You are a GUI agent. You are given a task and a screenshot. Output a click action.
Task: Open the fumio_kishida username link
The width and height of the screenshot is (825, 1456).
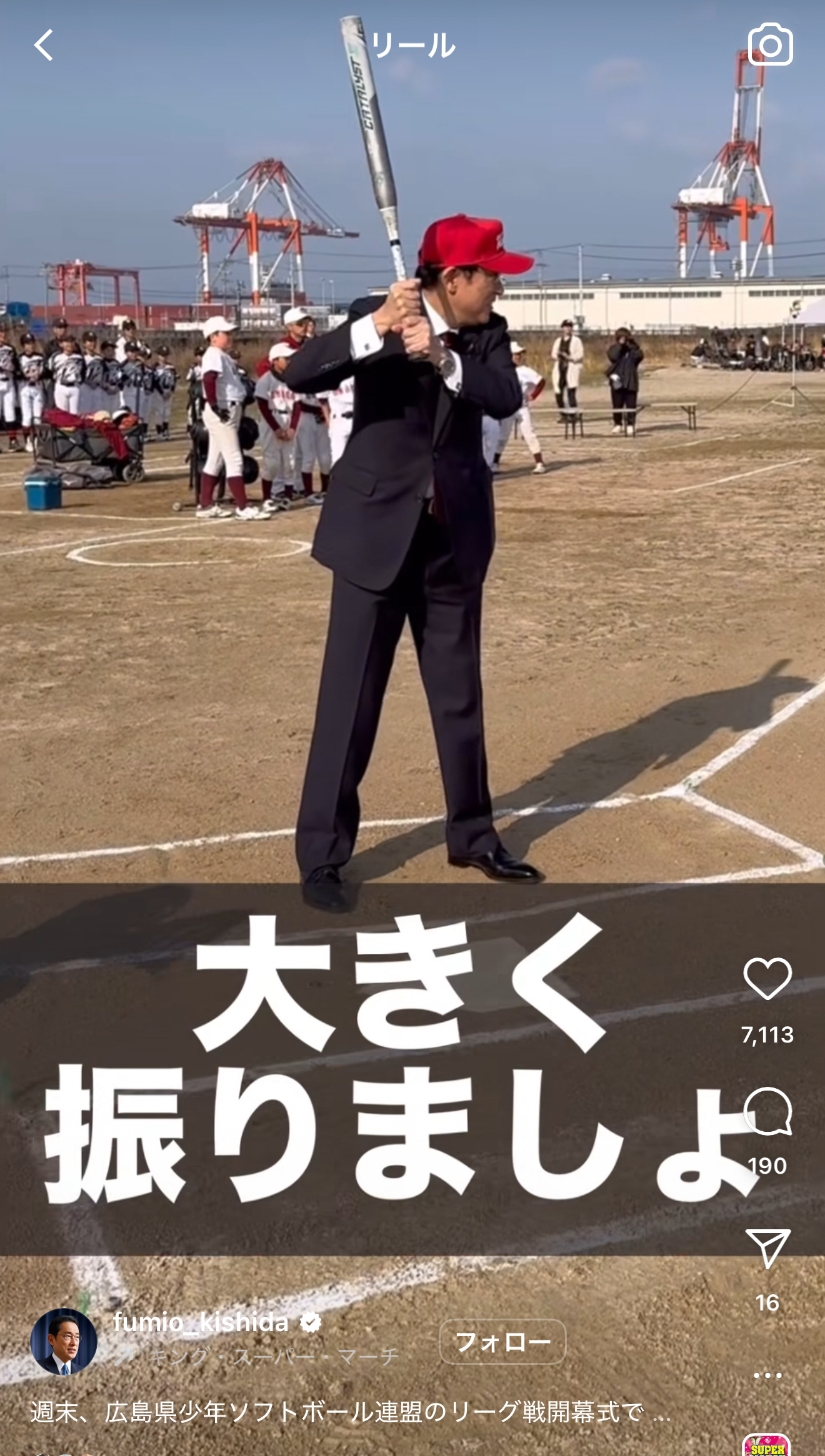point(201,1322)
